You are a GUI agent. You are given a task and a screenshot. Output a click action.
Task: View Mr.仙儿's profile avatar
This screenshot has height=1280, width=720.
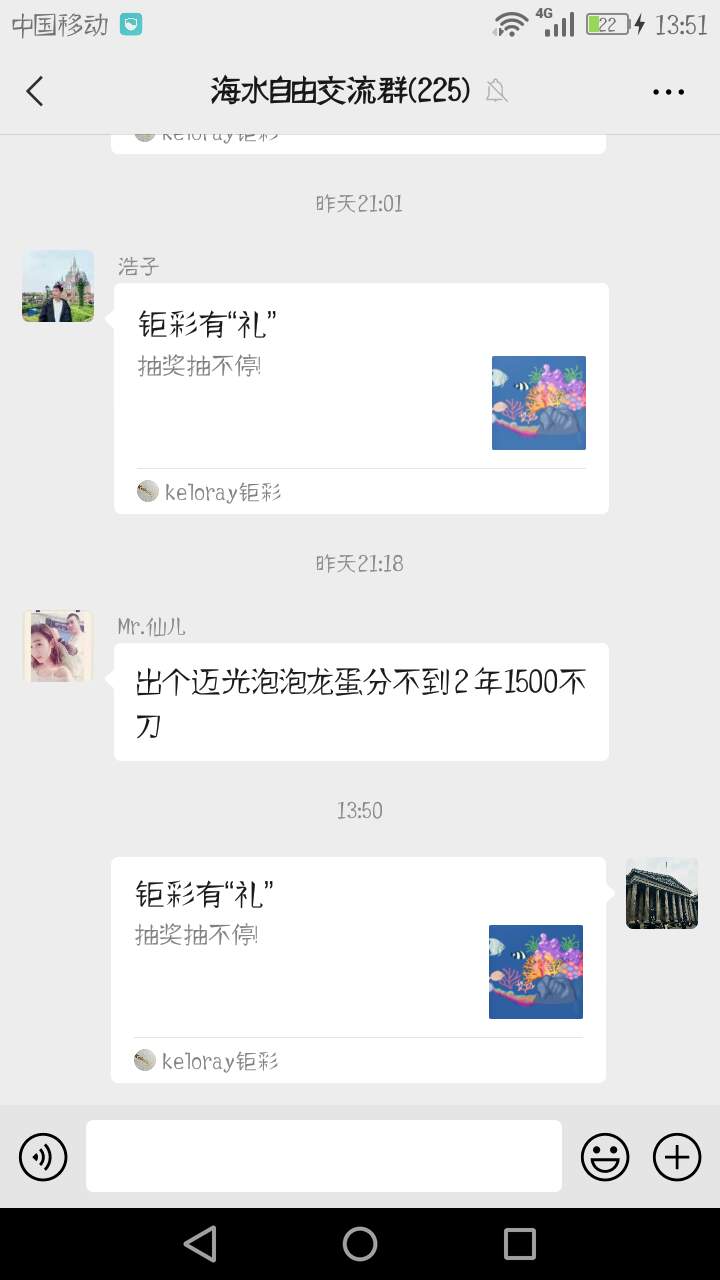[58, 647]
